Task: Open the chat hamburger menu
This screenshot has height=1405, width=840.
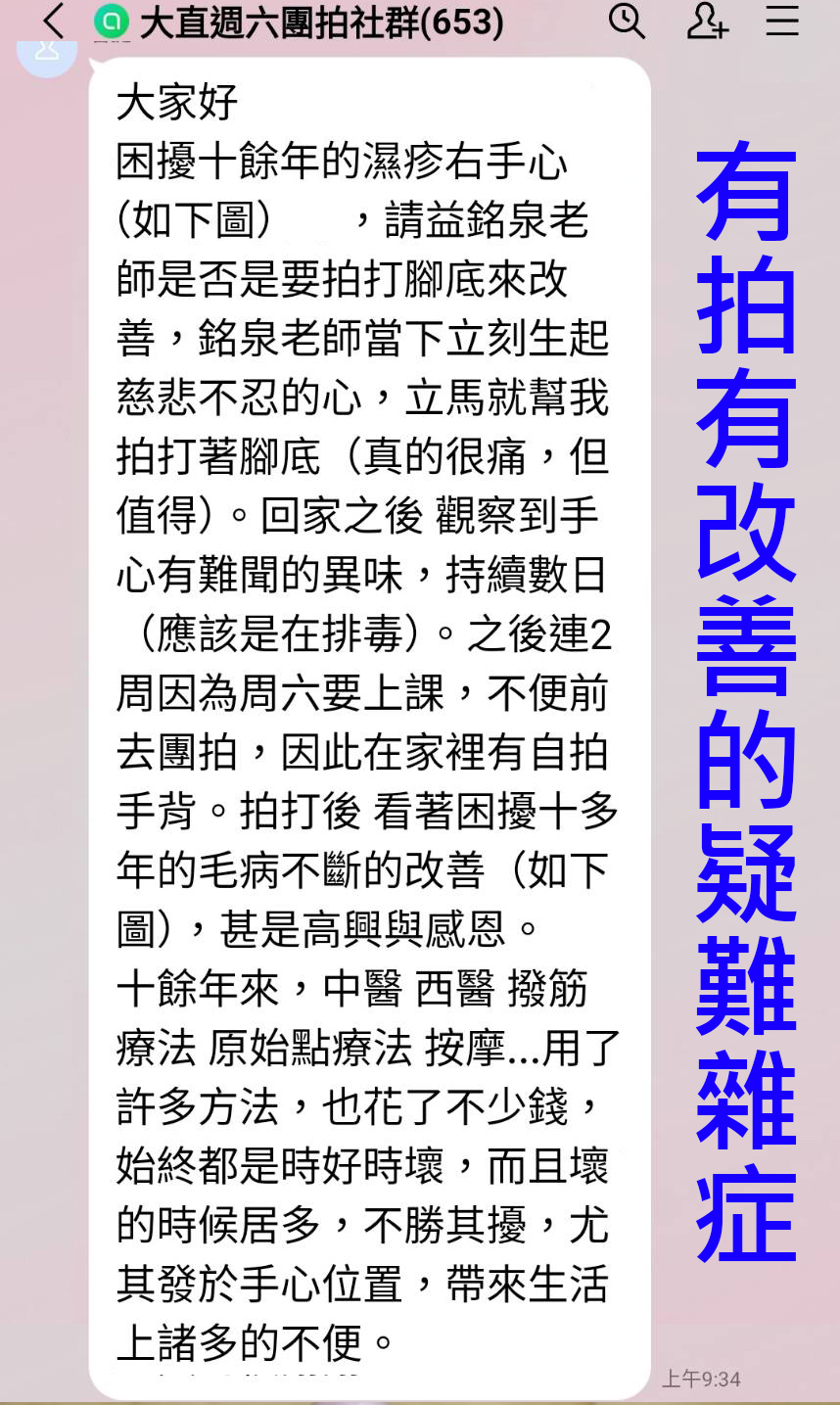Action: click(x=782, y=21)
